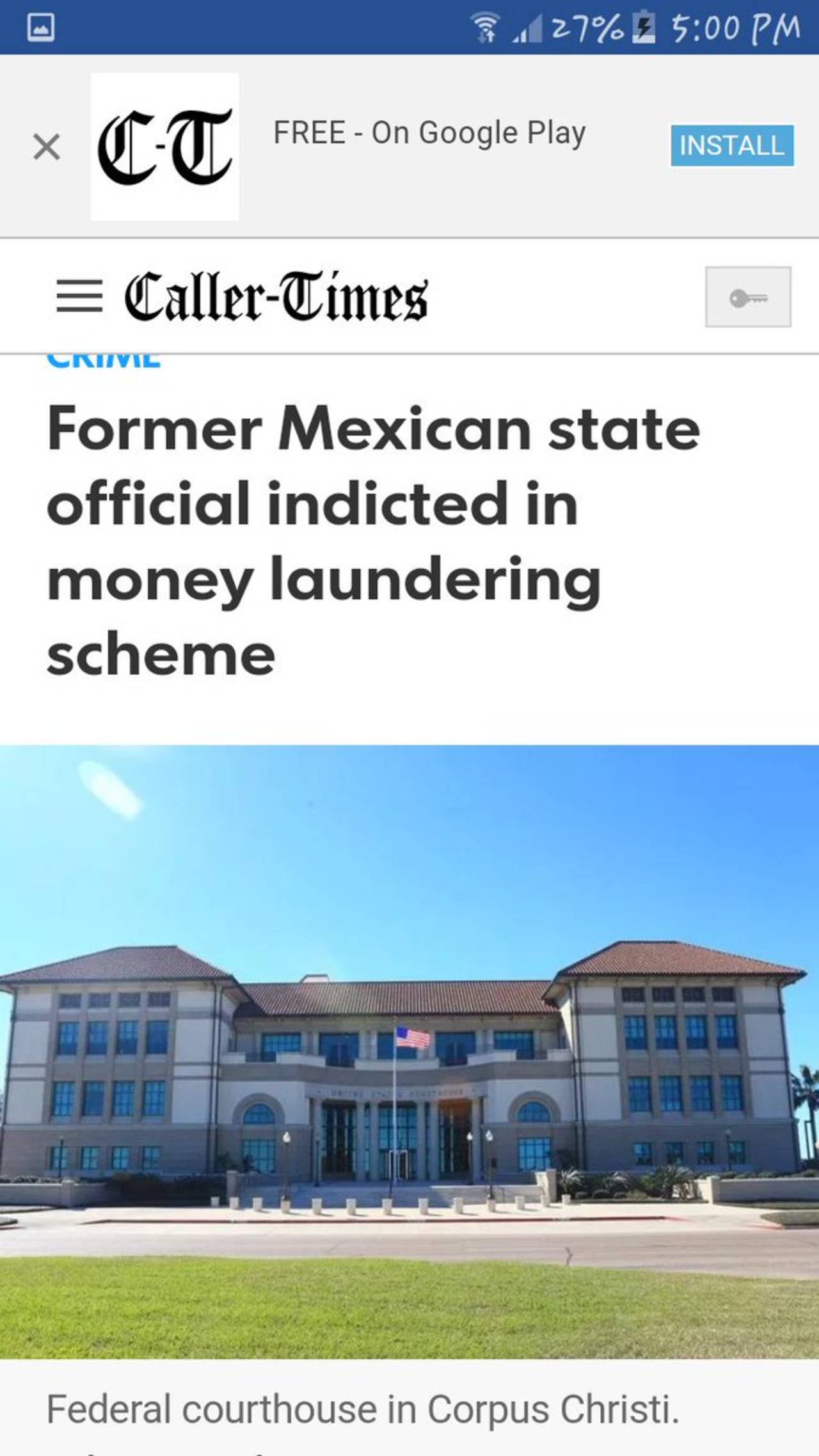Image resolution: width=819 pixels, height=1456 pixels.
Task: Open the Crime section link
Action: 104,361
